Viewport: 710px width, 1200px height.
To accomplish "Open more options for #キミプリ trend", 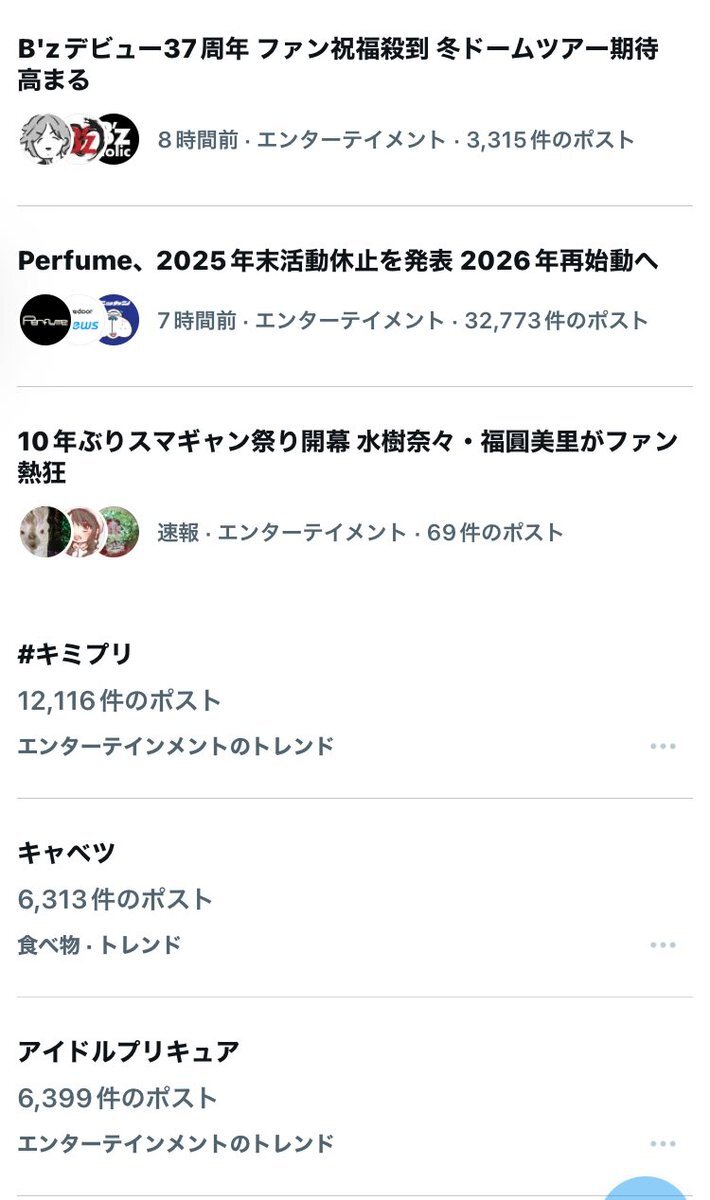I will 662,746.
